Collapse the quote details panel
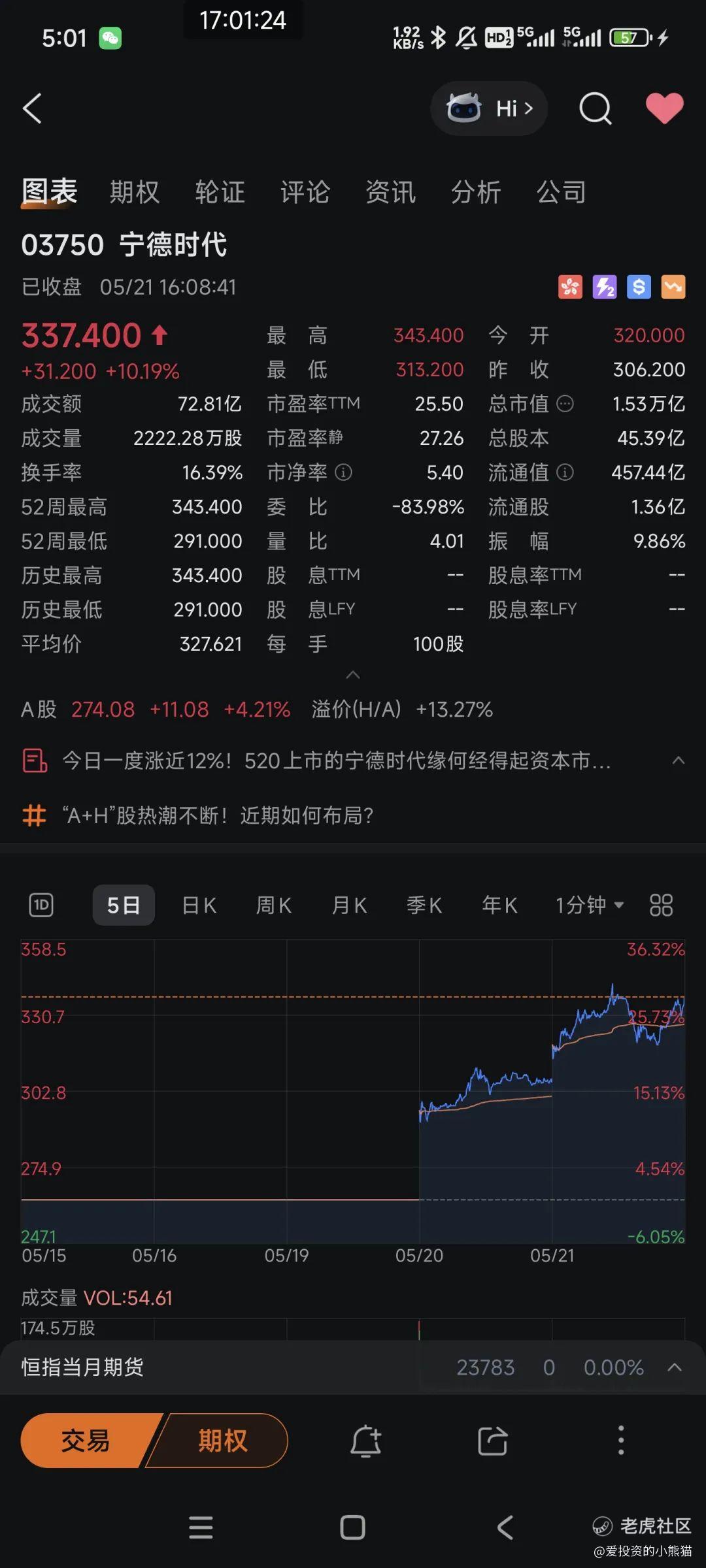 [352, 675]
